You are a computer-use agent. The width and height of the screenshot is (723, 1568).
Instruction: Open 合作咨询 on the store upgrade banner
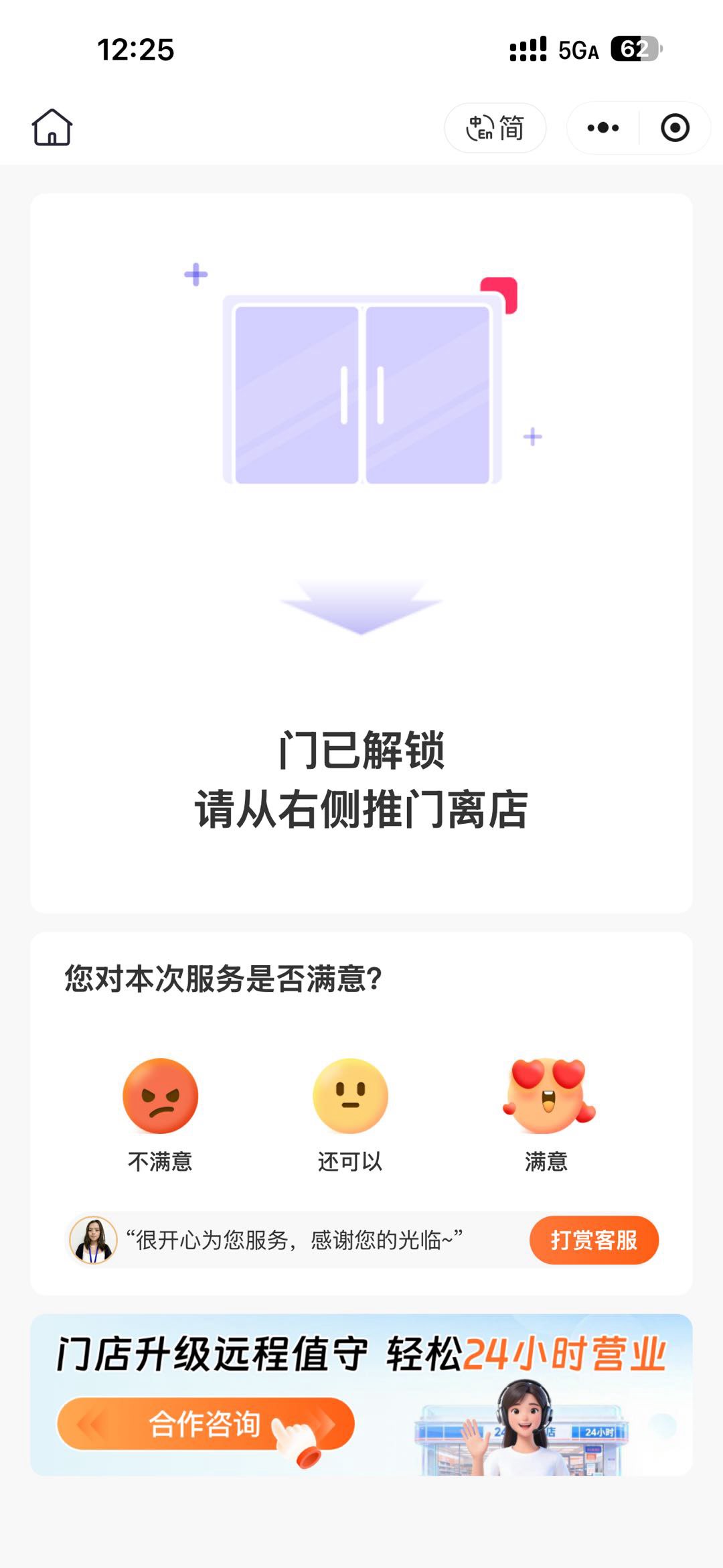click(x=205, y=1423)
